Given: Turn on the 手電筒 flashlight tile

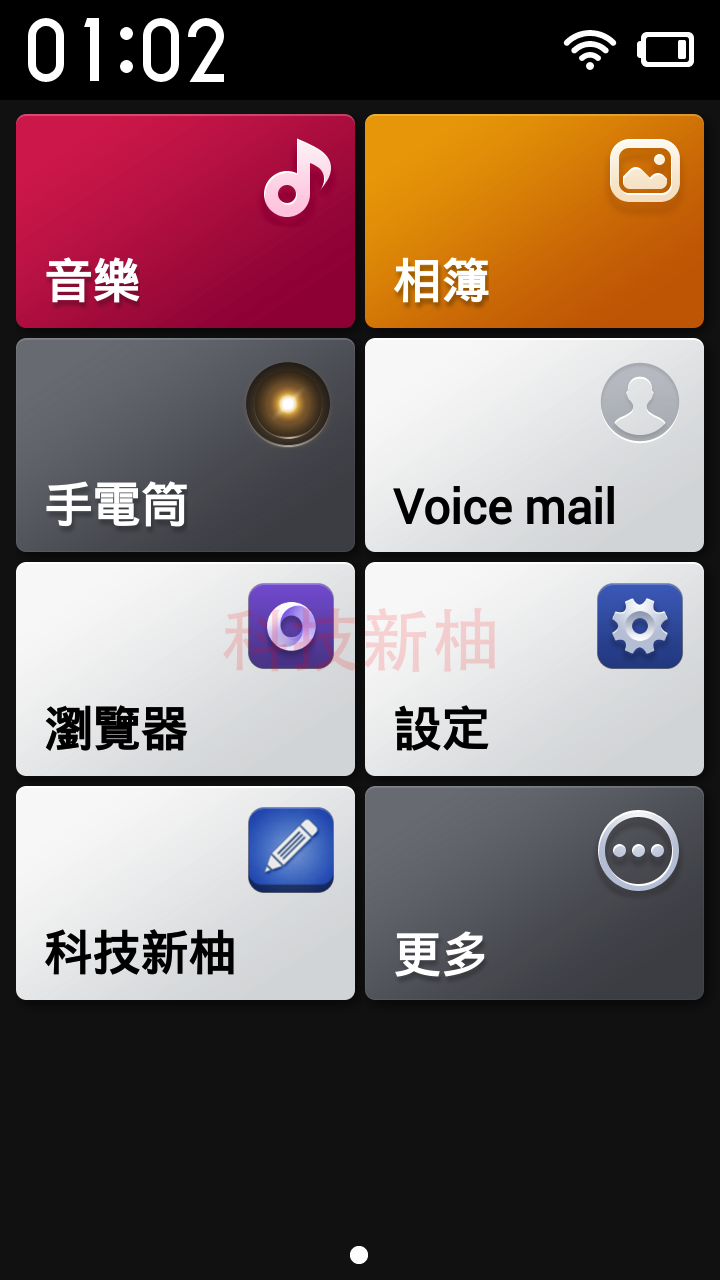Looking at the screenshot, I should [x=185, y=445].
